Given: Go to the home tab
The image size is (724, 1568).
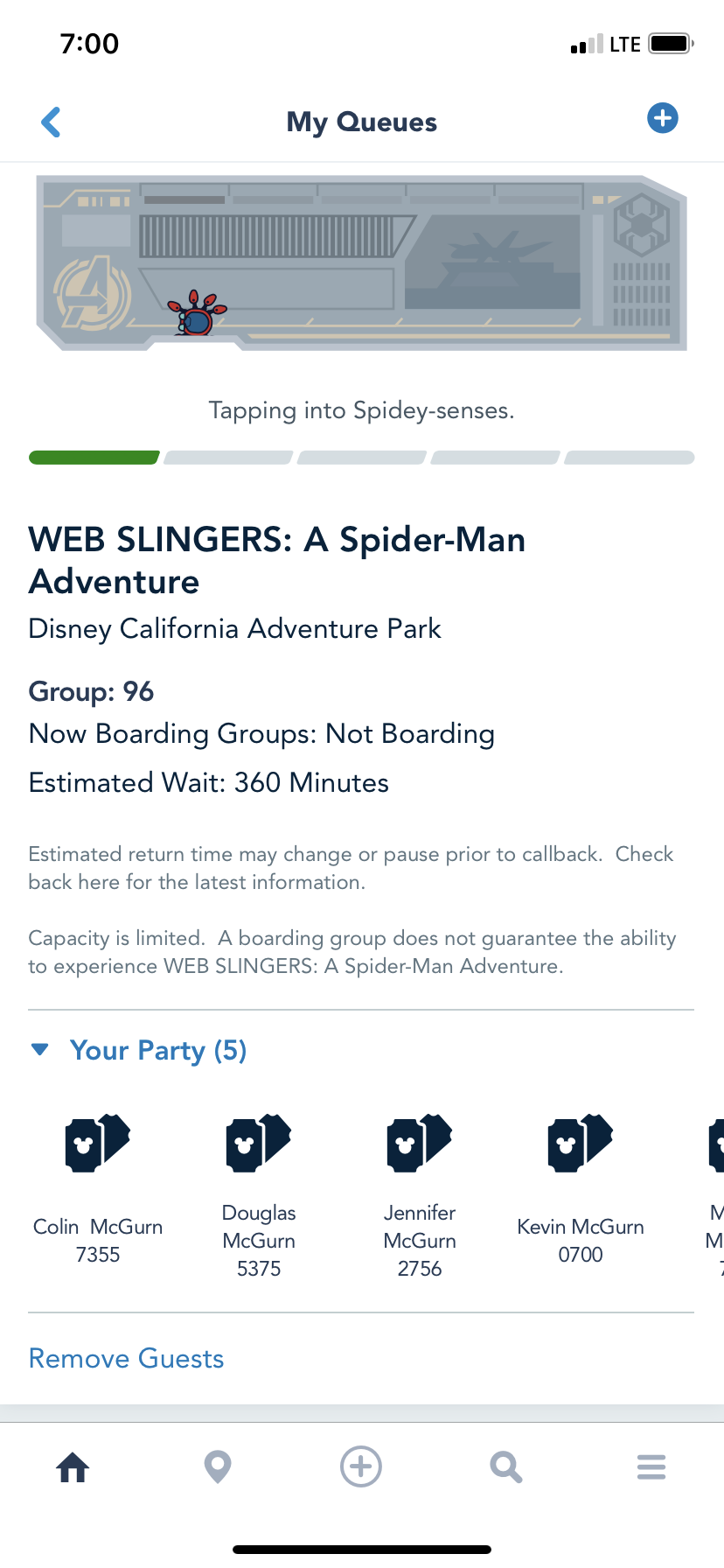Looking at the screenshot, I should tap(73, 1466).
